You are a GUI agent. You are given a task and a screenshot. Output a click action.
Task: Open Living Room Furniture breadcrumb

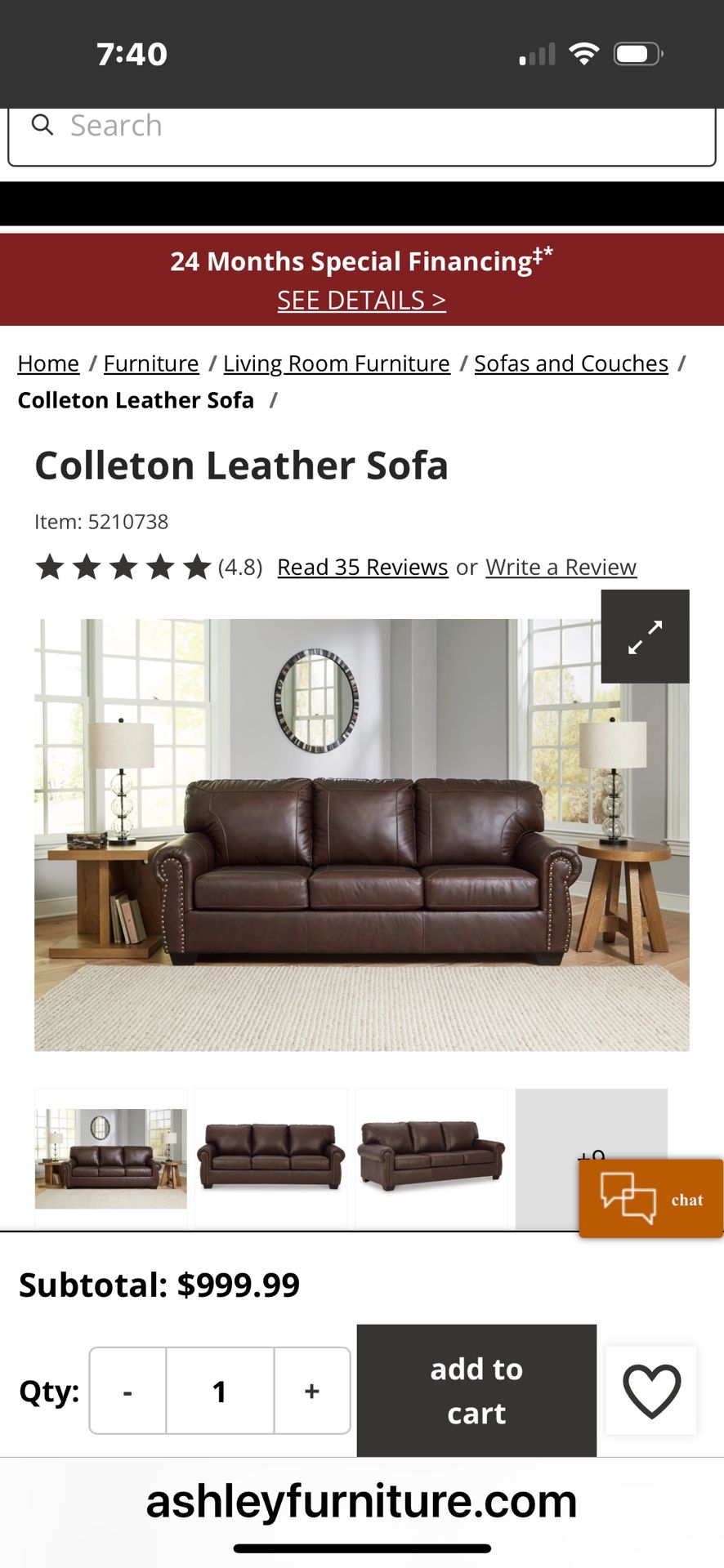337,363
